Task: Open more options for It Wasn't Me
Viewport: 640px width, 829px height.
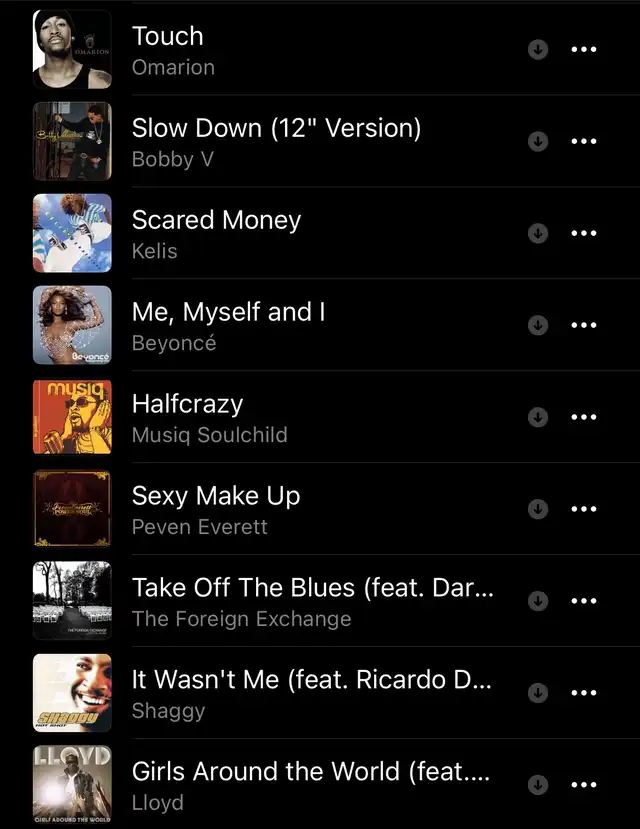Action: point(583,693)
